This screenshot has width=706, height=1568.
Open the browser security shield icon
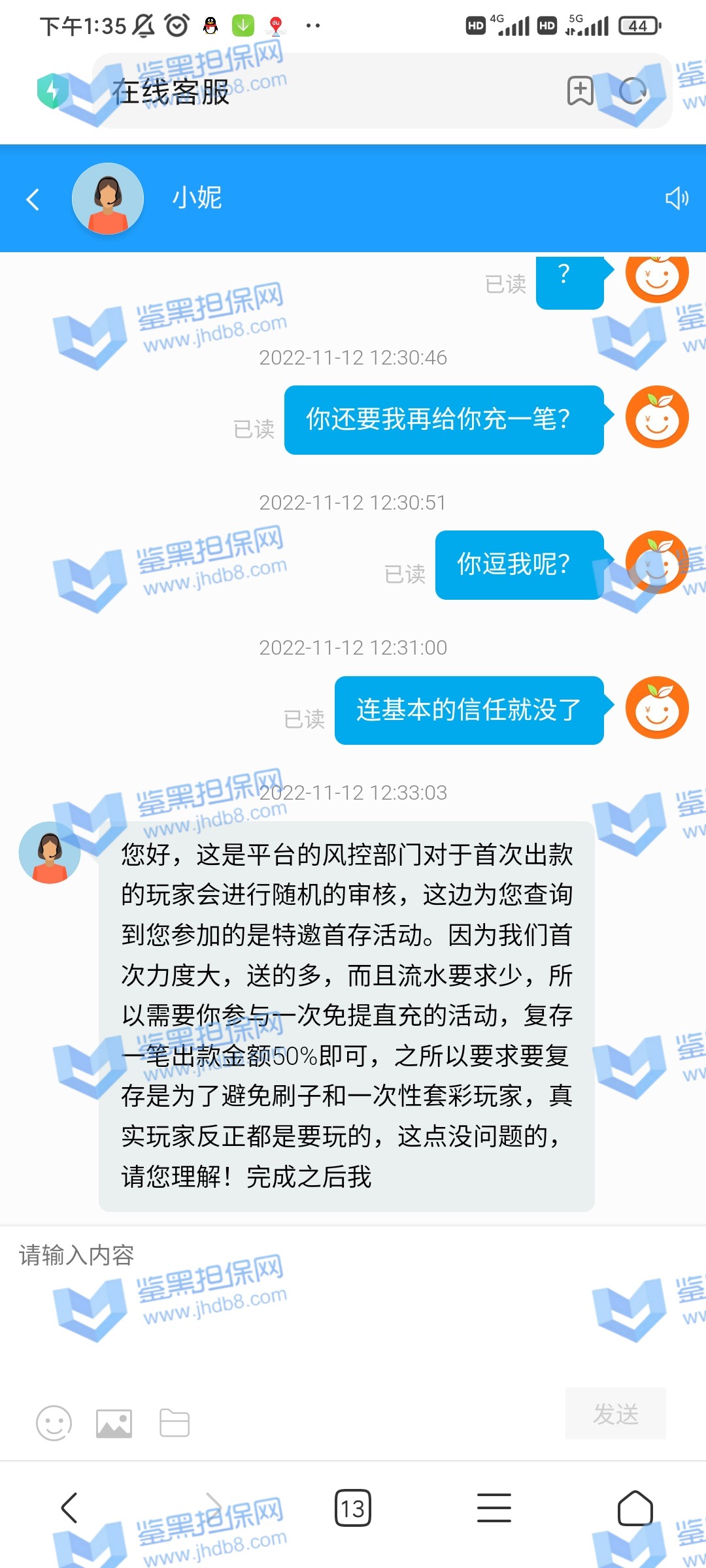pyautogui.click(x=52, y=91)
